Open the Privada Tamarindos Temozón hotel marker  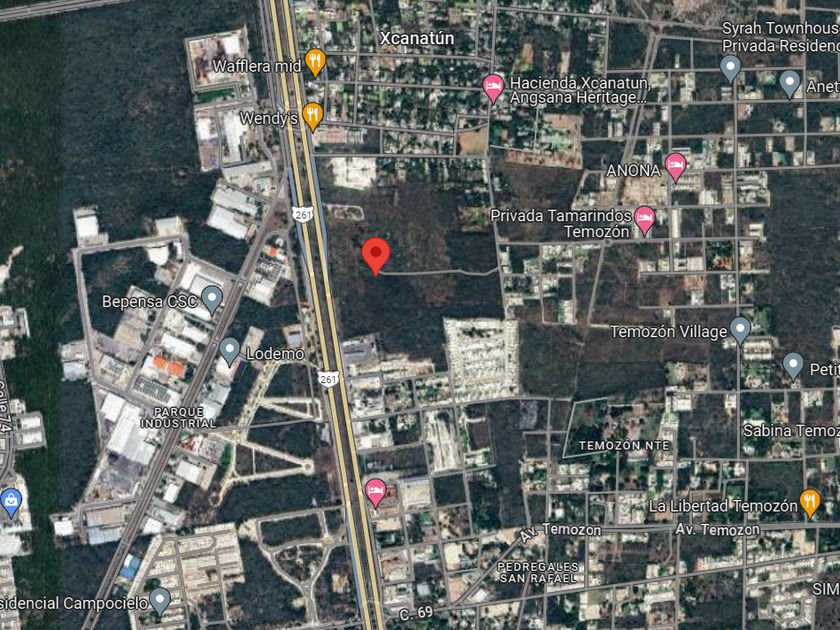645,219
